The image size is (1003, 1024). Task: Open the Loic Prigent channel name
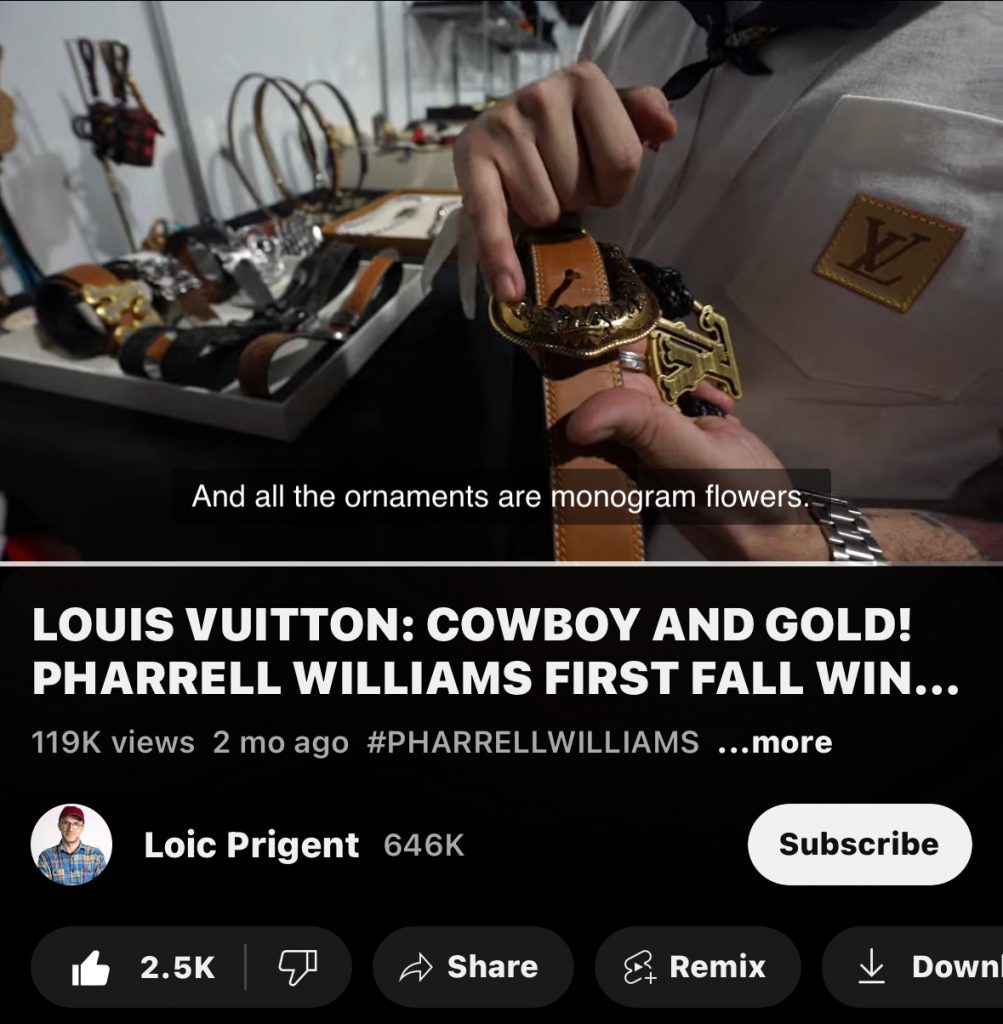251,845
